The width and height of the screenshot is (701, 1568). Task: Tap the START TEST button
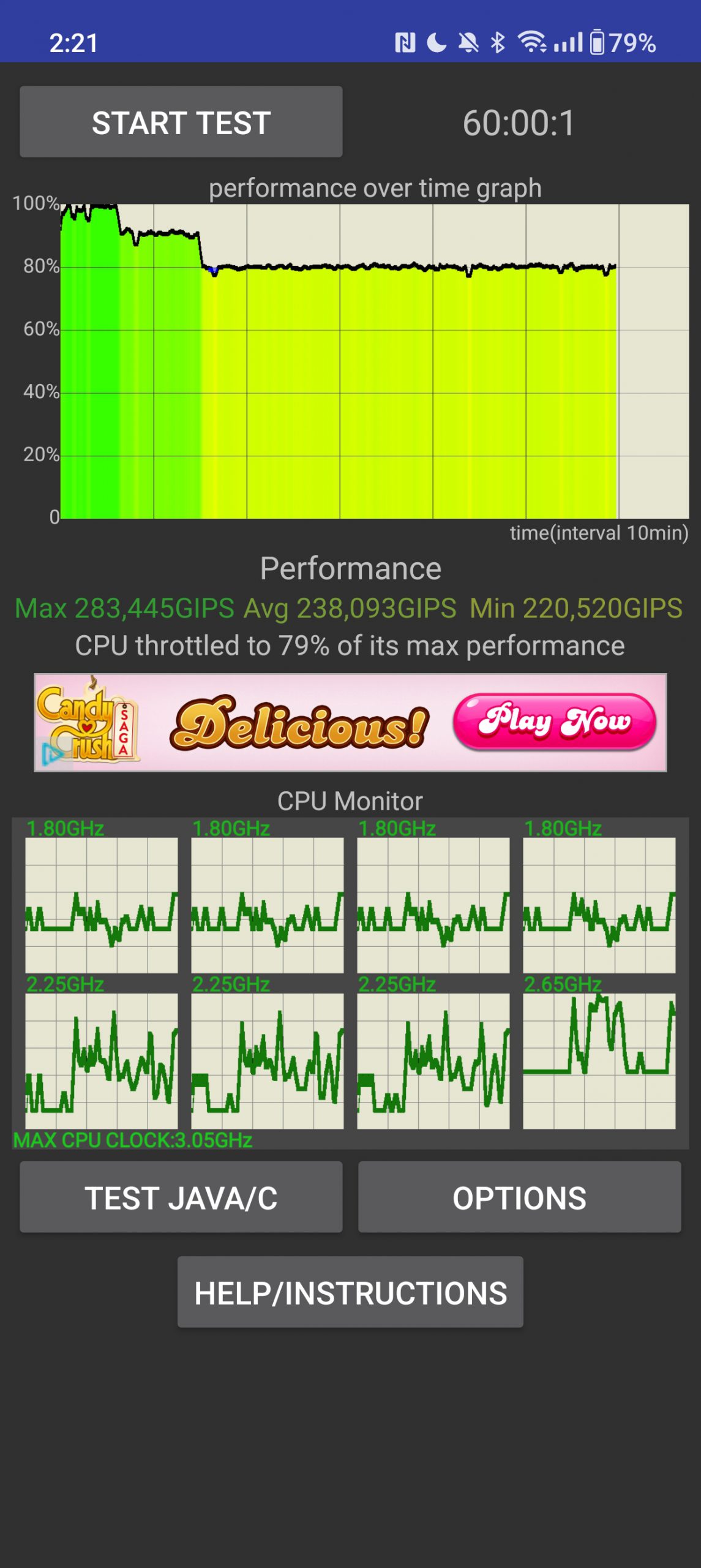(181, 122)
